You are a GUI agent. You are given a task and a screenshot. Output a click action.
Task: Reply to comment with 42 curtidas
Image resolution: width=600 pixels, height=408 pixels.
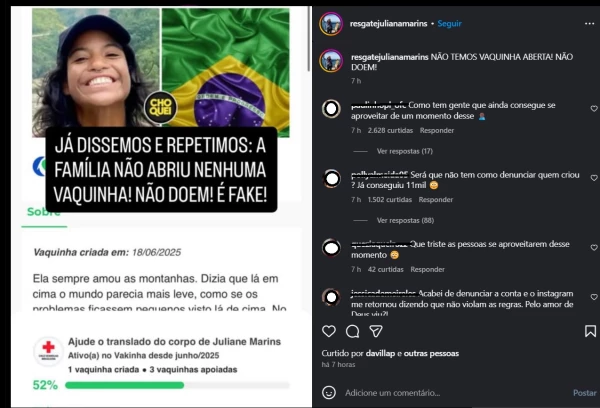click(x=428, y=269)
